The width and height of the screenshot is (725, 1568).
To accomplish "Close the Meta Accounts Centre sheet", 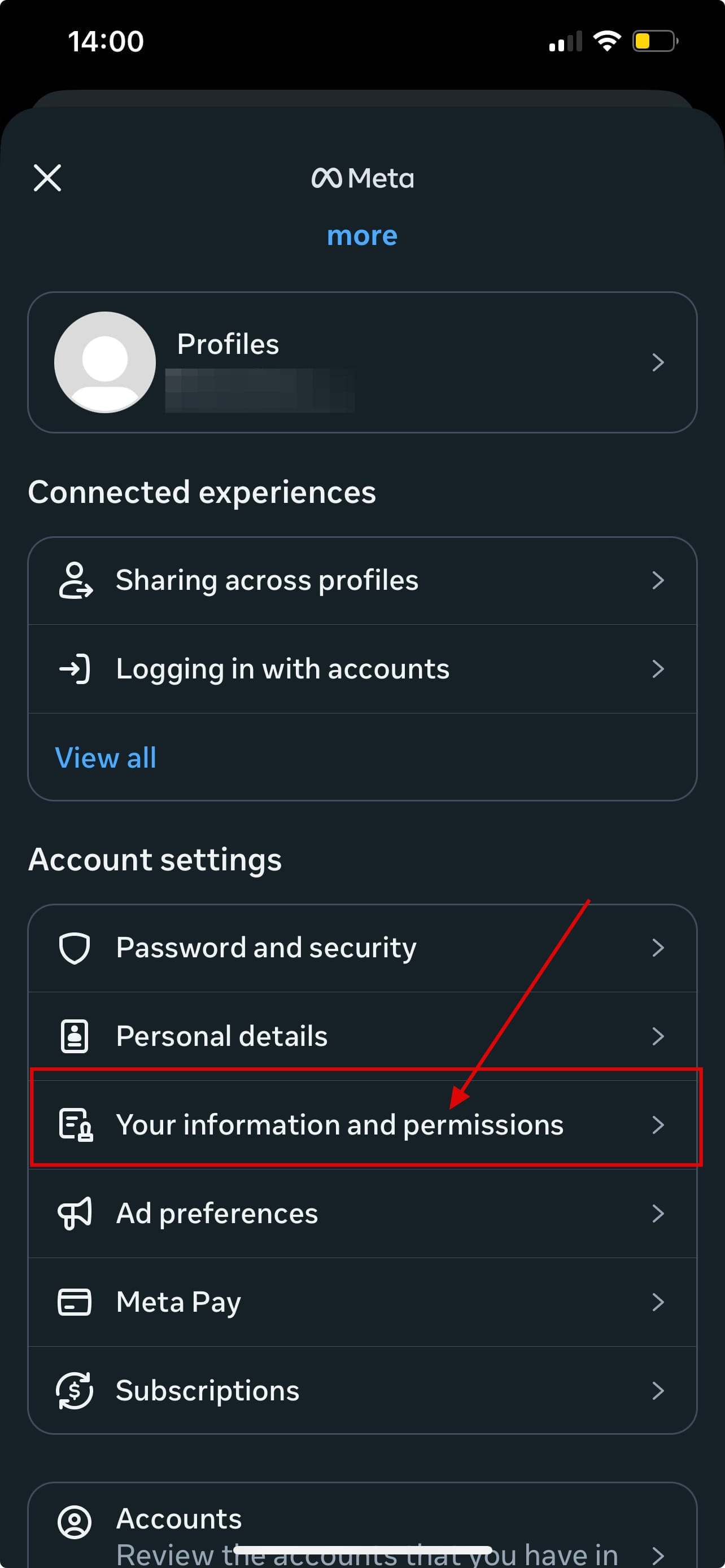I will tap(47, 178).
